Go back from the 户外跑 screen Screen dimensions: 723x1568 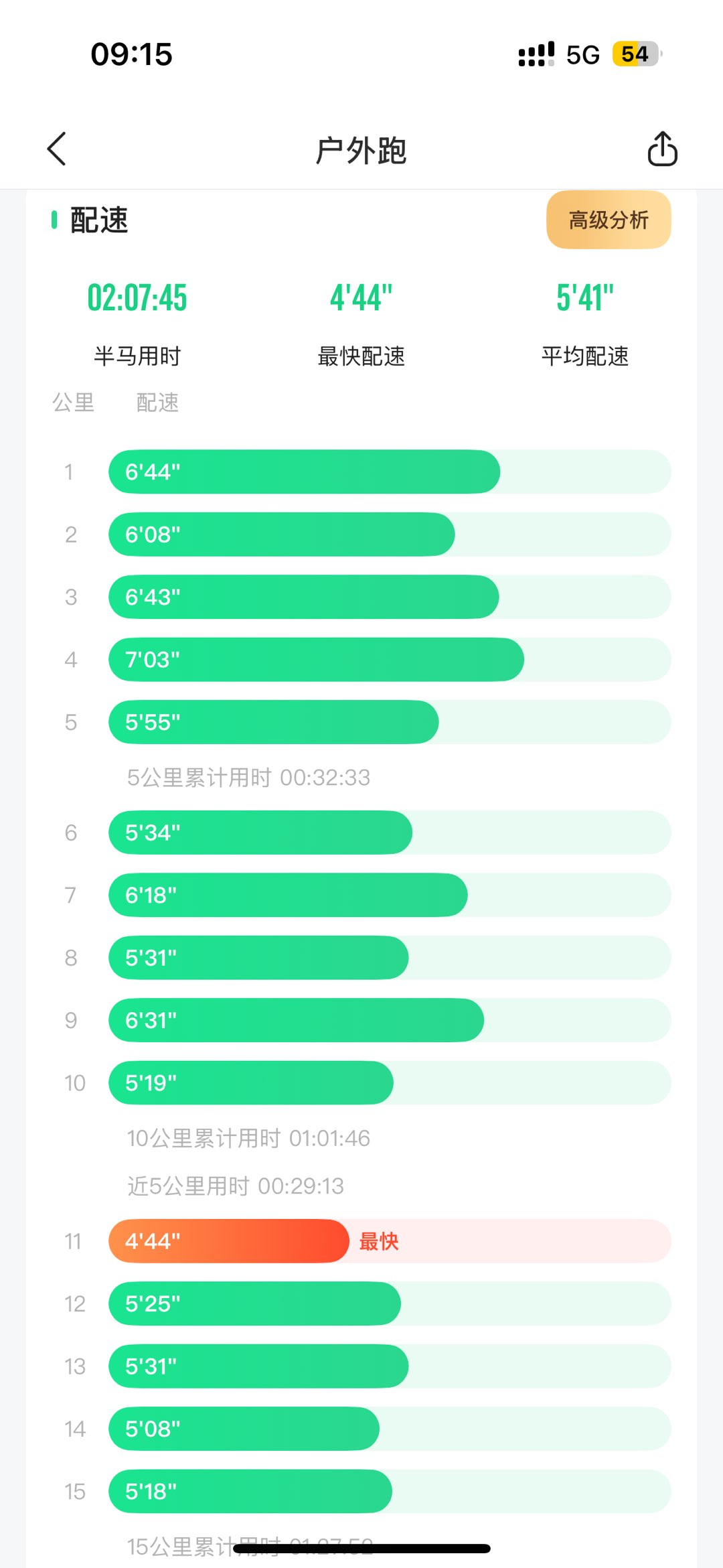pyautogui.click(x=57, y=149)
